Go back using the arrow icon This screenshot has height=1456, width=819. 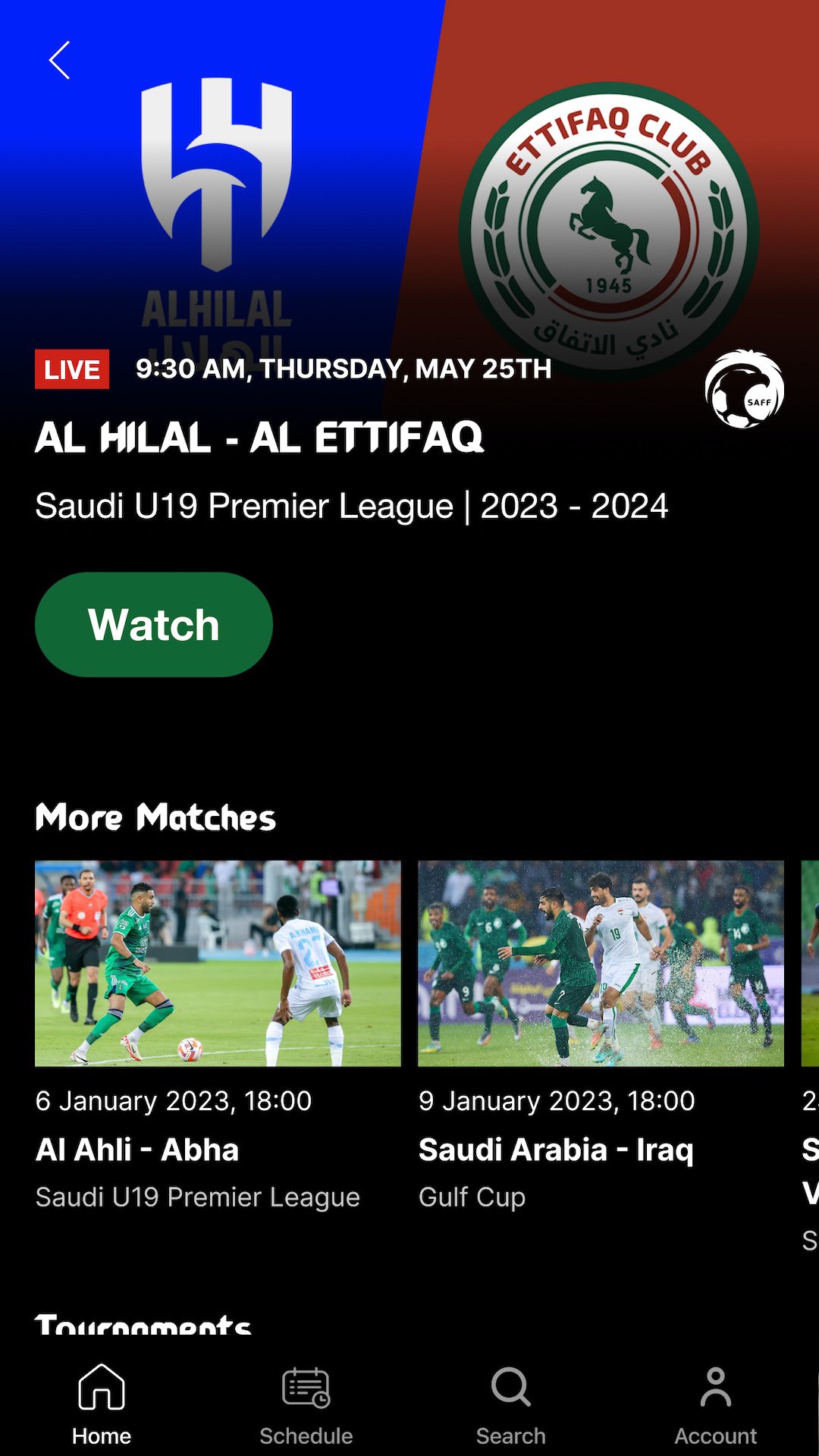(x=59, y=60)
